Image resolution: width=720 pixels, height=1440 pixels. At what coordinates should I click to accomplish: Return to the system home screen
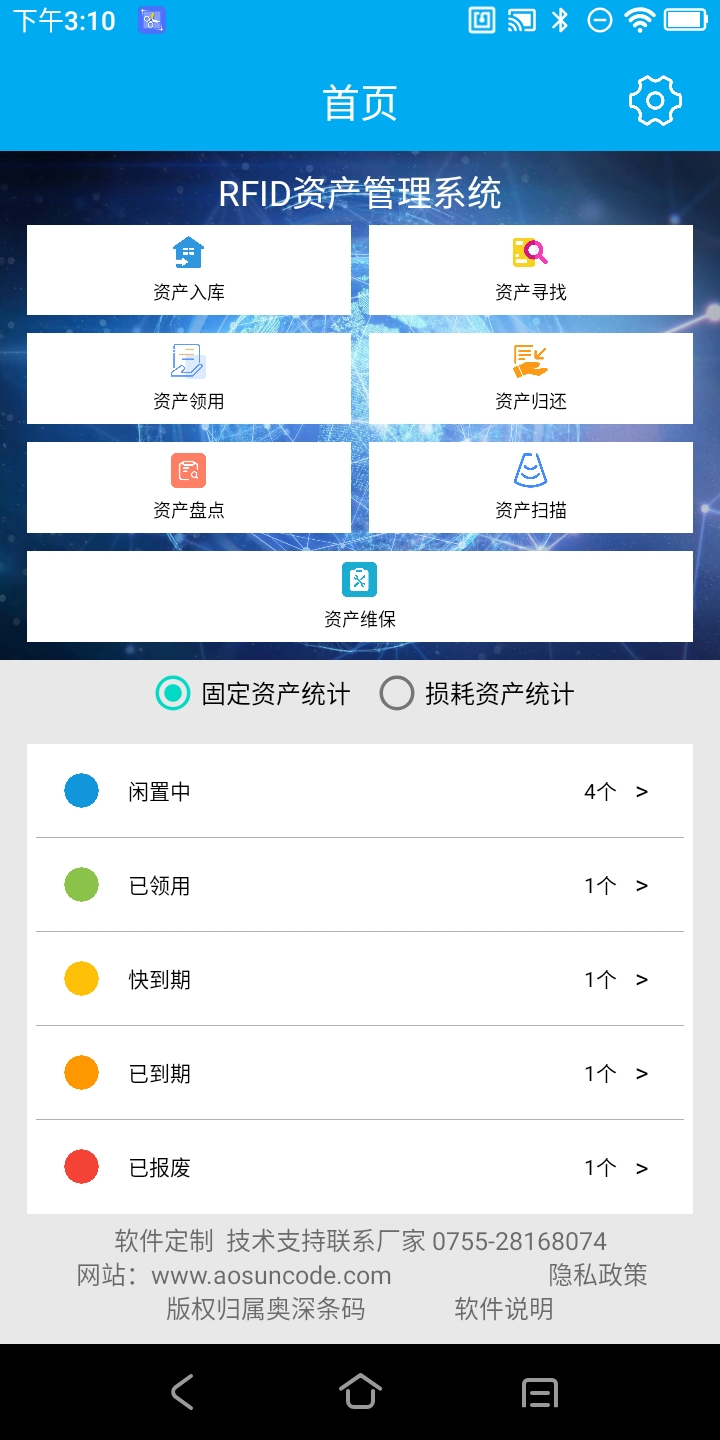[360, 1391]
